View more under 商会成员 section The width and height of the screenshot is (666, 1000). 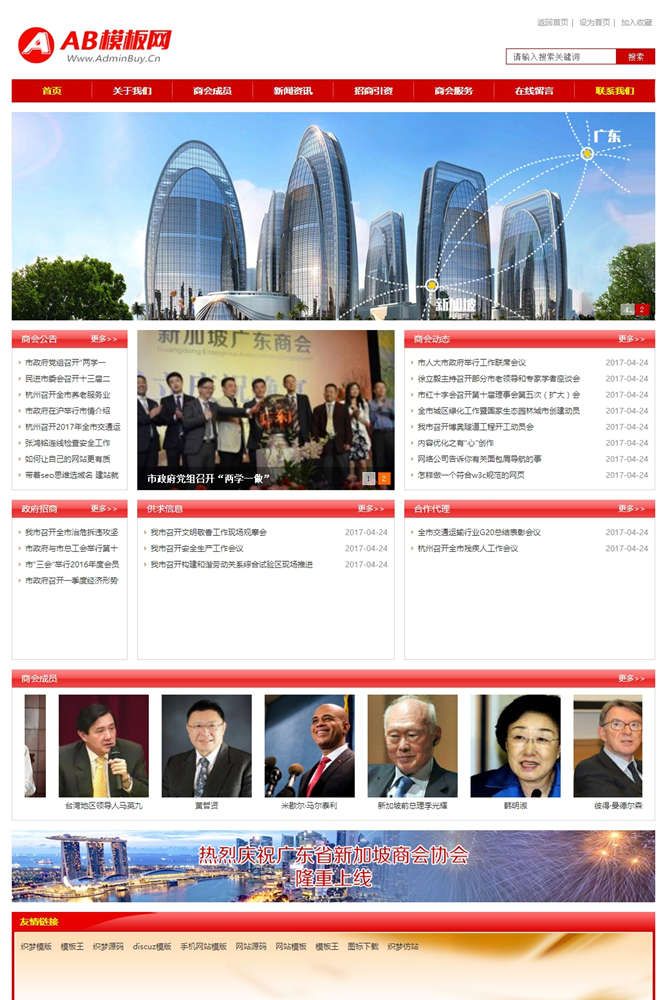[632, 678]
